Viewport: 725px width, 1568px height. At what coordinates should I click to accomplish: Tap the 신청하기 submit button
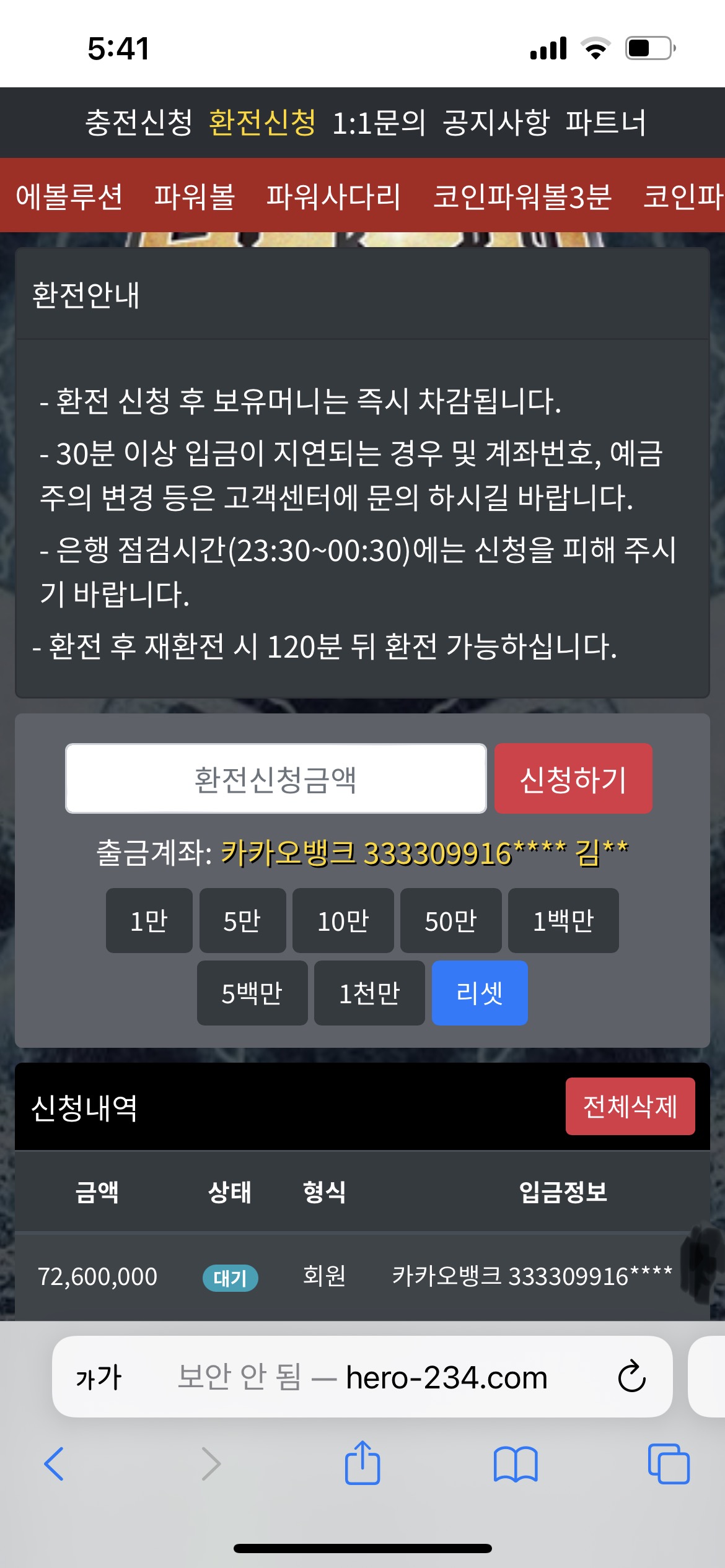point(573,778)
